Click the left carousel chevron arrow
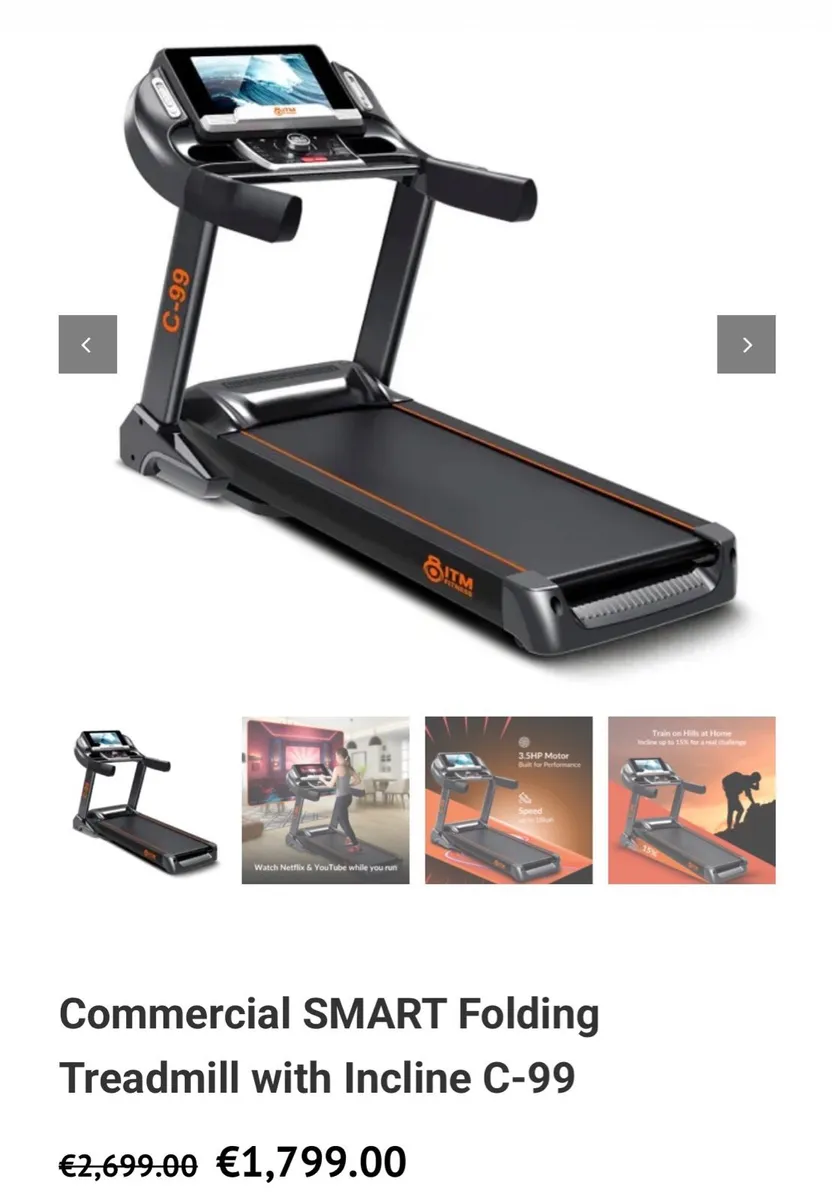The height and width of the screenshot is (1200, 835). (88, 344)
